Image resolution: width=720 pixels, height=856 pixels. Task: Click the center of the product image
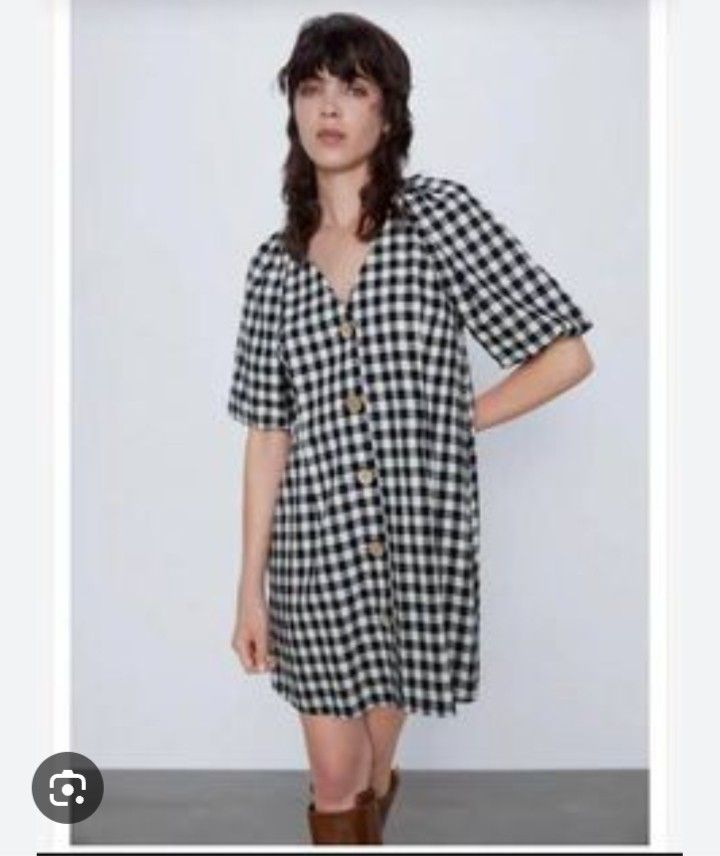[360, 428]
